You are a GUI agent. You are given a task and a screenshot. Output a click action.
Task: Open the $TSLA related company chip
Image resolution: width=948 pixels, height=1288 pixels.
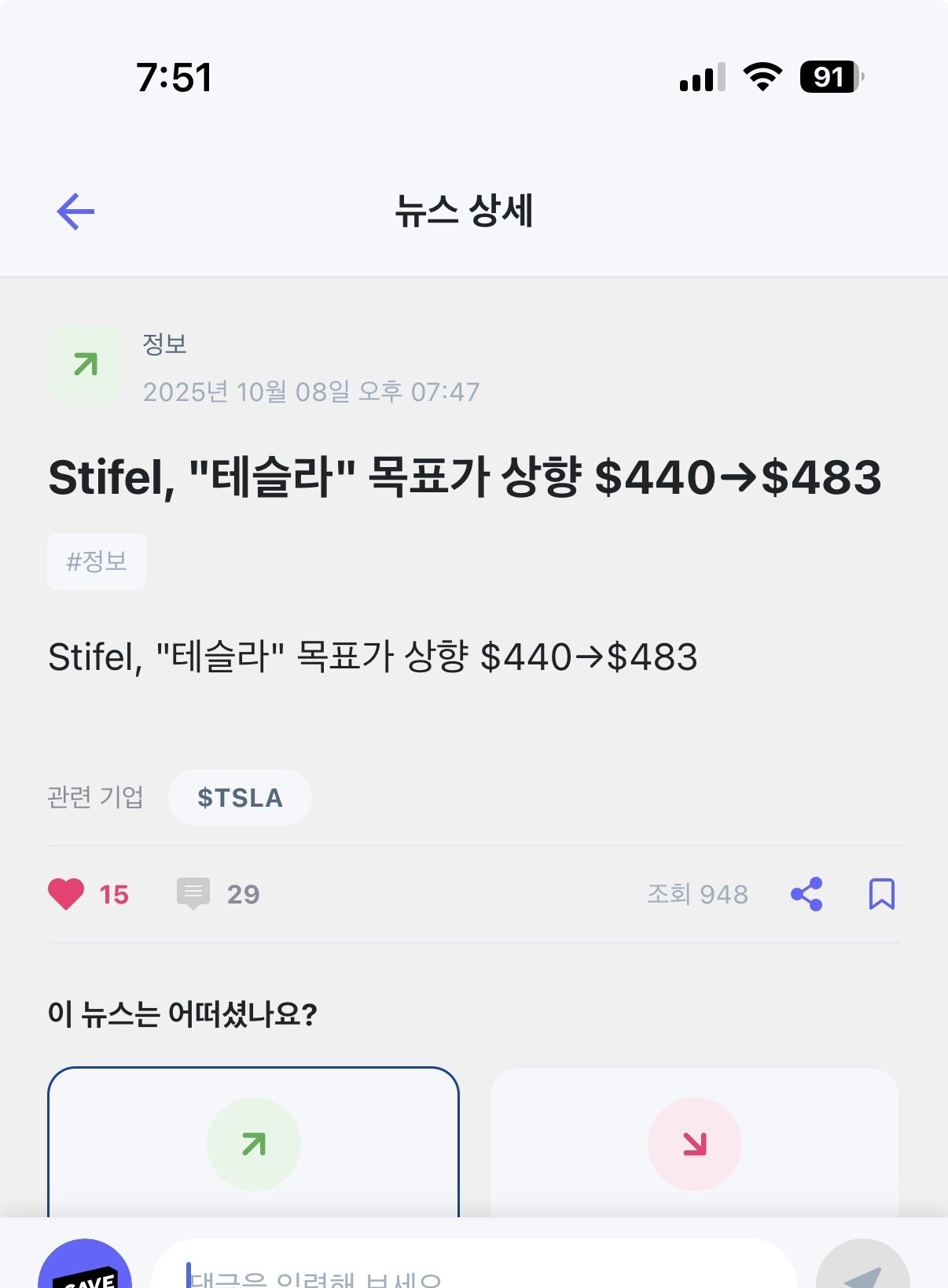coord(240,797)
